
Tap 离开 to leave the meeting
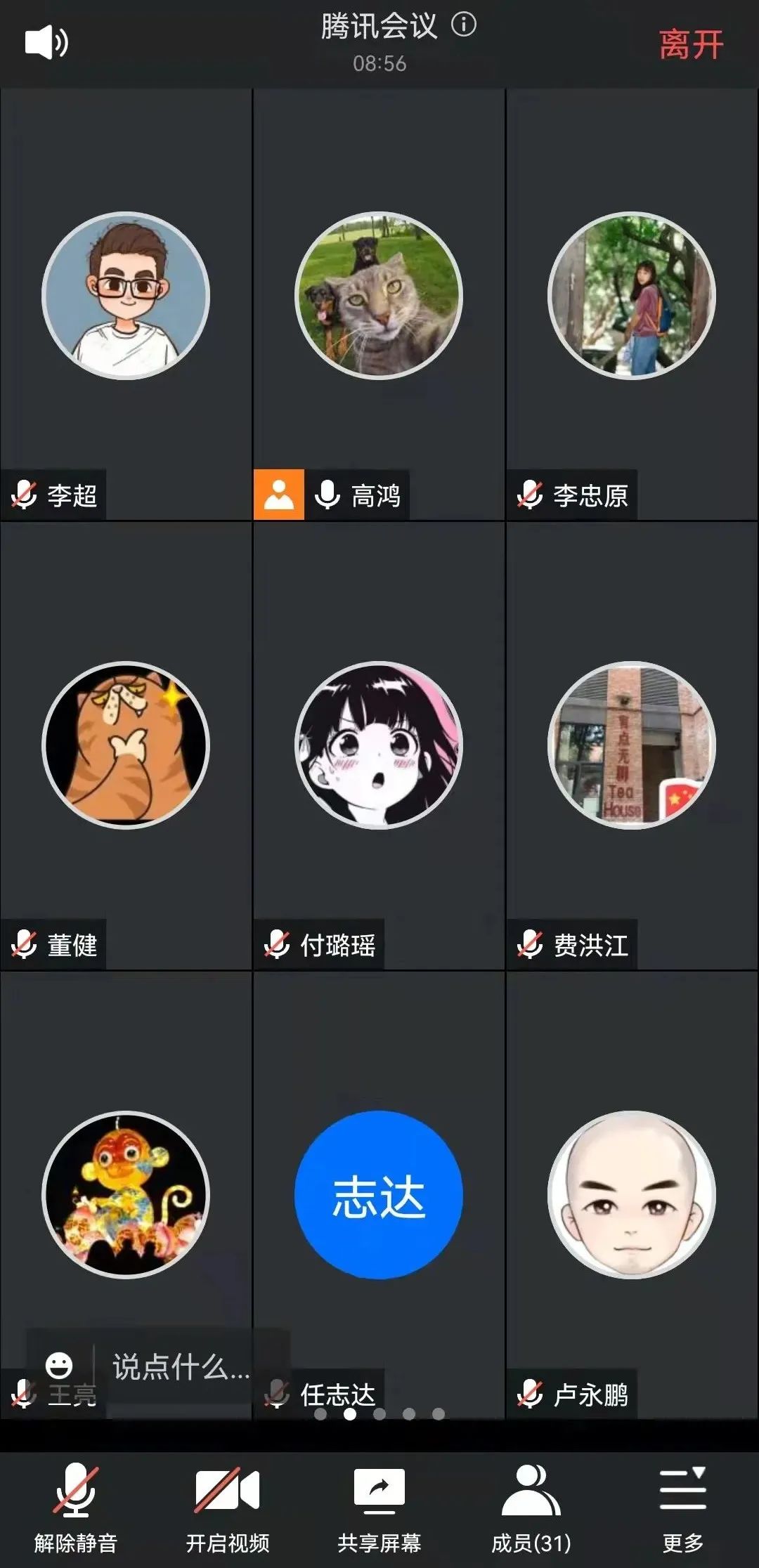pyautogui.click(x=691, y=44)
